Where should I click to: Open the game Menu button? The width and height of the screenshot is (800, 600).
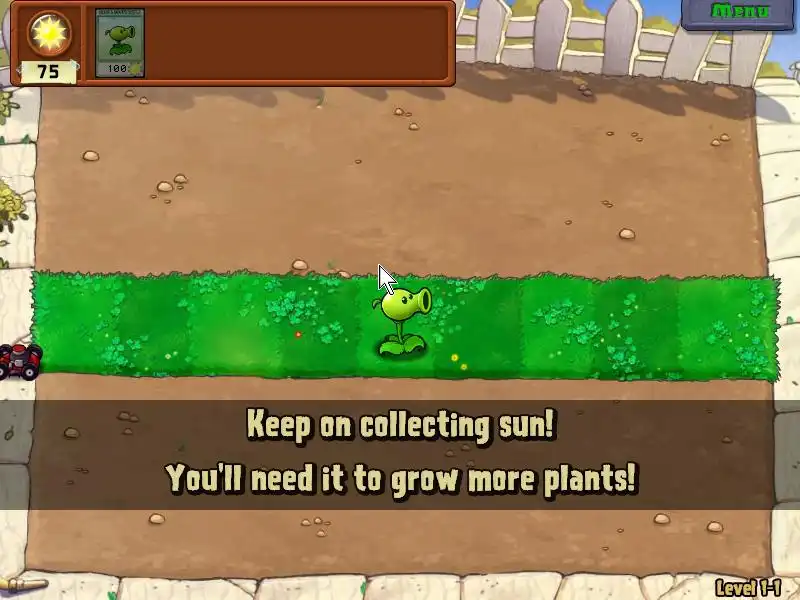(740, 13)
